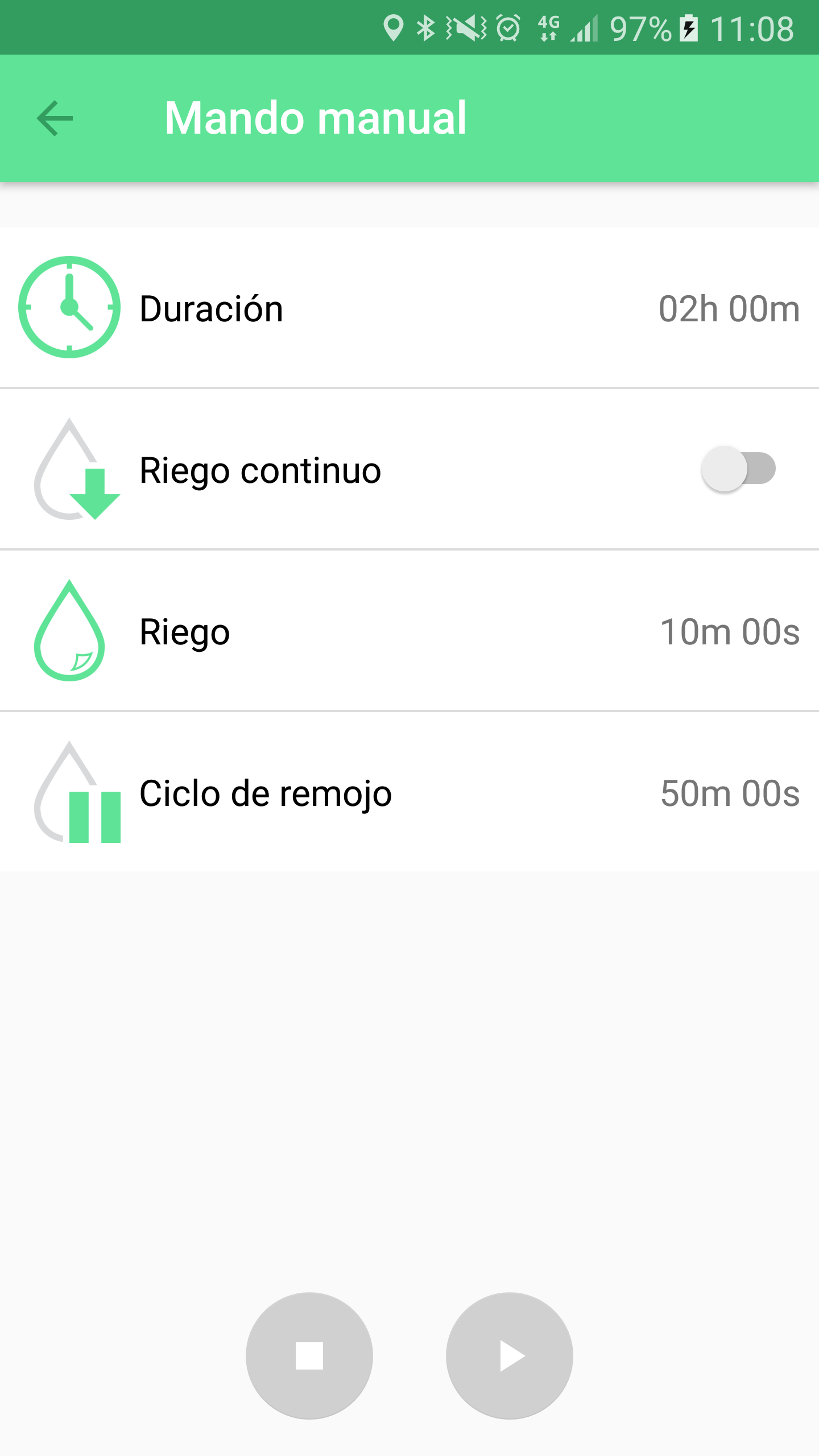
Task: Start manual watering with play button
Action: [x=510, y=1356]
